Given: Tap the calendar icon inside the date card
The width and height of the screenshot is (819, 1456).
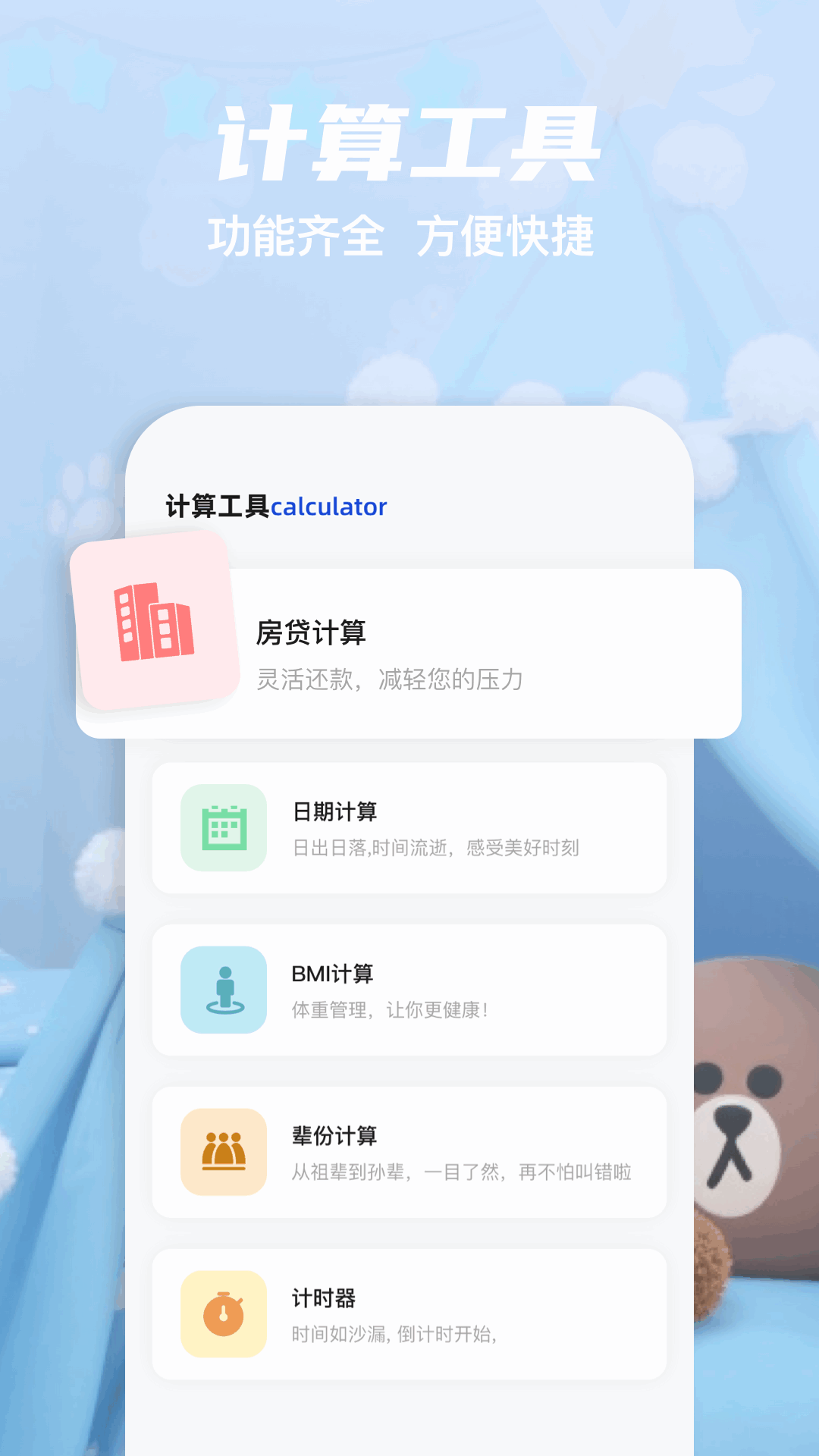Looking at the screenshot, I should pyautogui.click(x=222, y=828).
